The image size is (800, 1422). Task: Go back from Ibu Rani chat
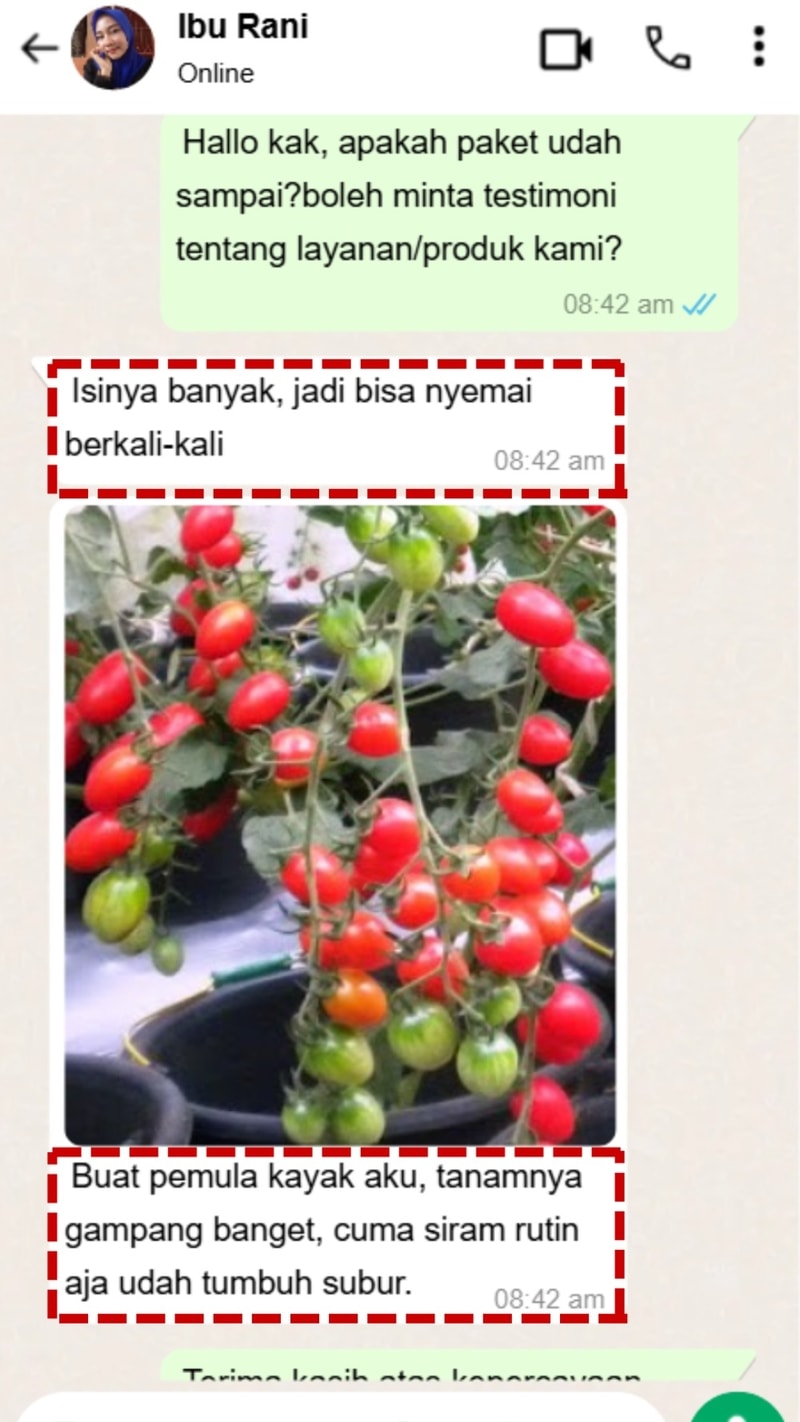click(x=39, y=48)
